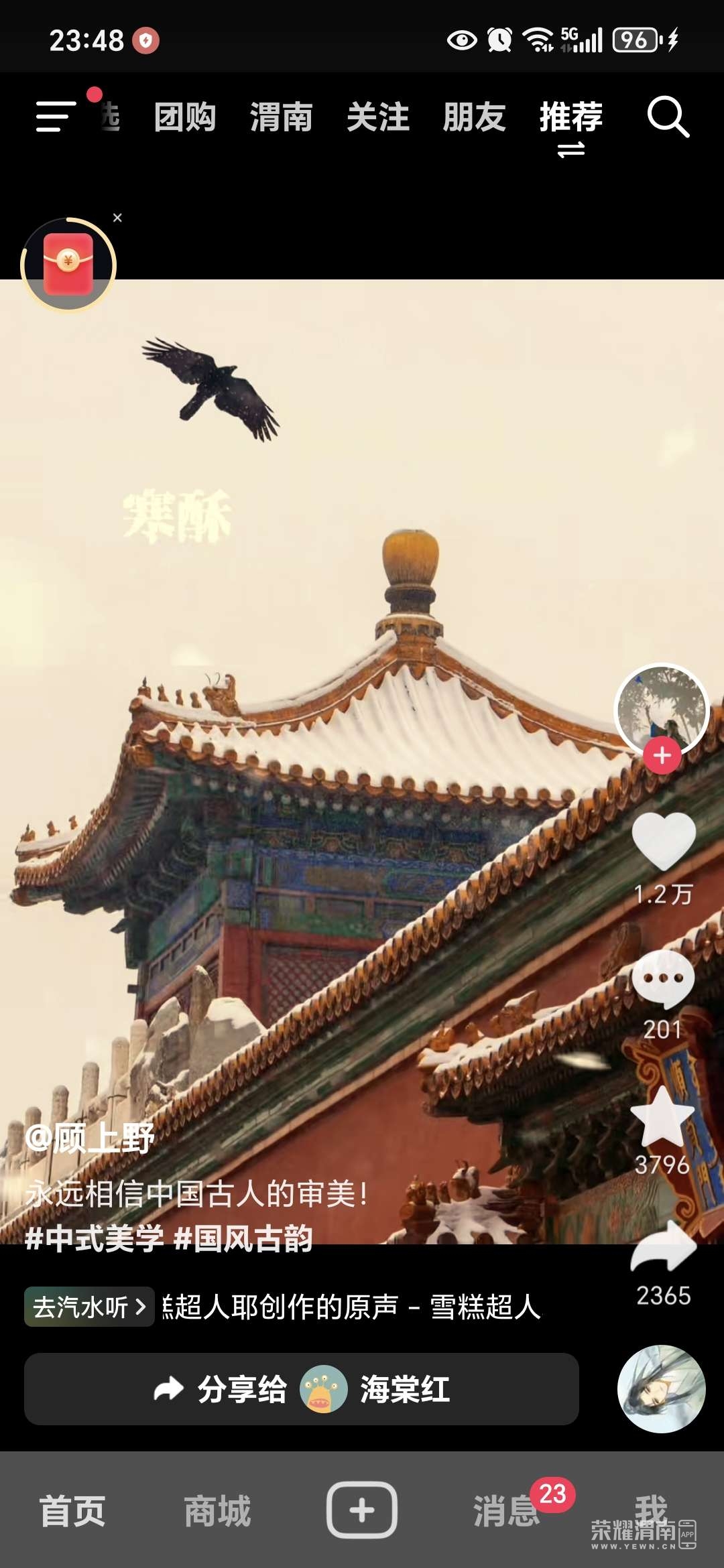
Task: Open the search icon
Action: point(668,117)
